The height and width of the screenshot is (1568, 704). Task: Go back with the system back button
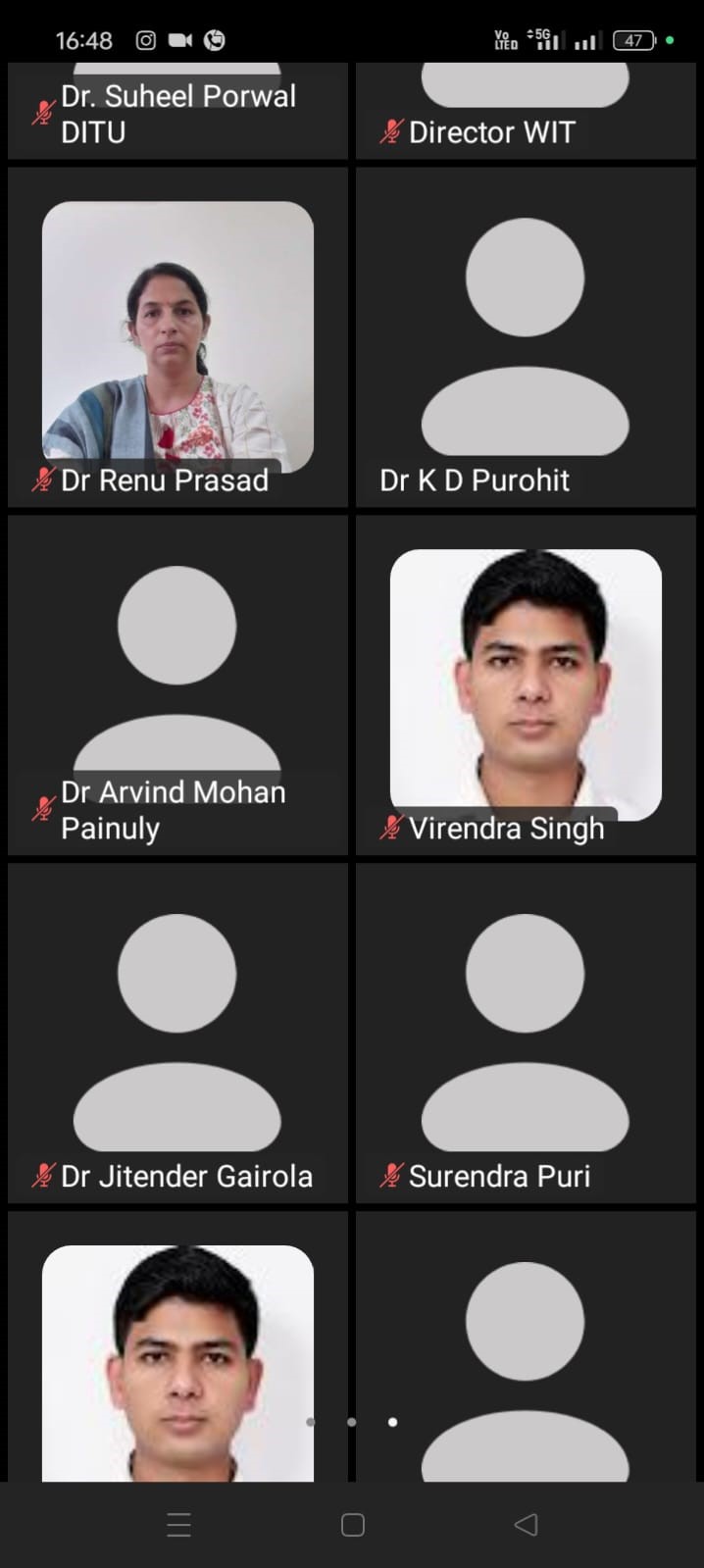tap(527, 1524)
